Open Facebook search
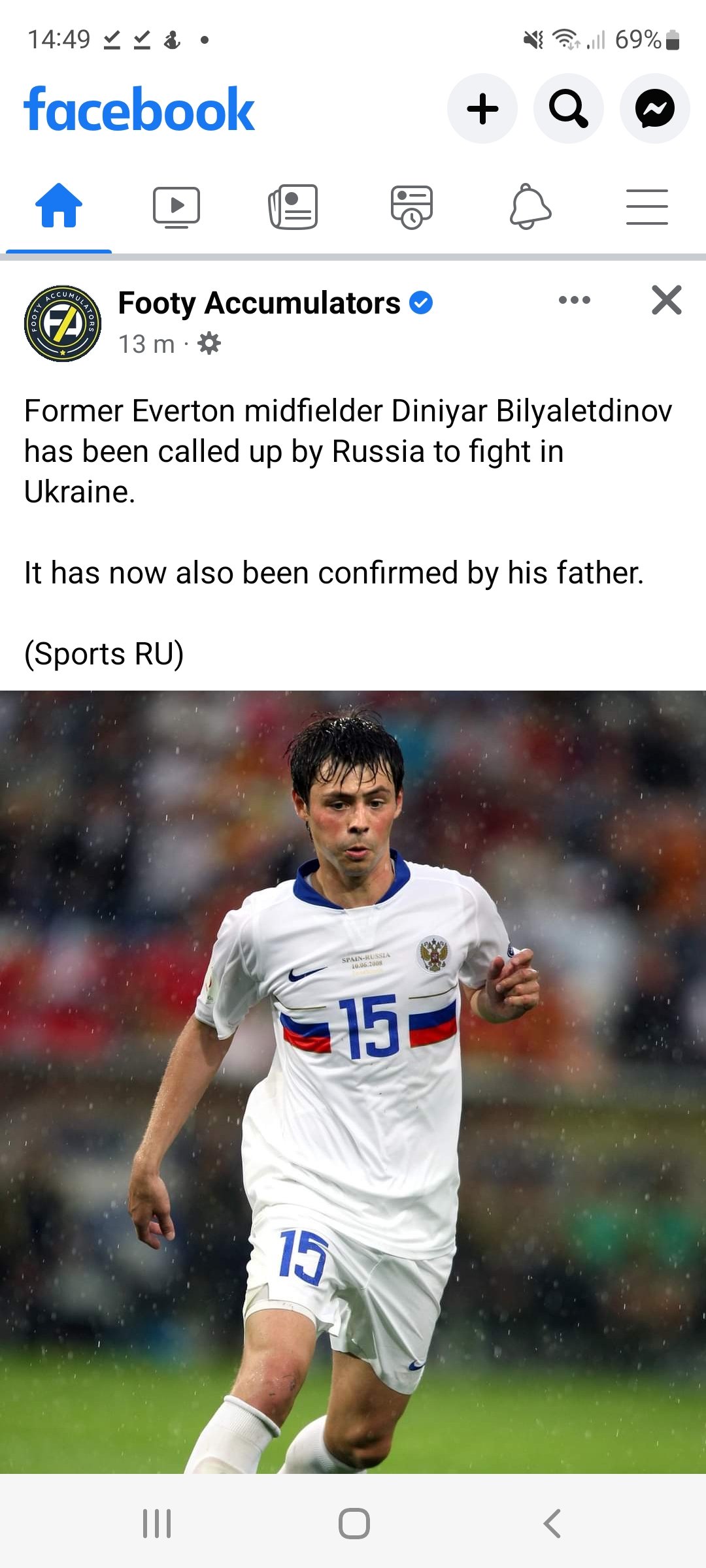The width and height of the screenshot is (706, 1568). click(568, 108)
